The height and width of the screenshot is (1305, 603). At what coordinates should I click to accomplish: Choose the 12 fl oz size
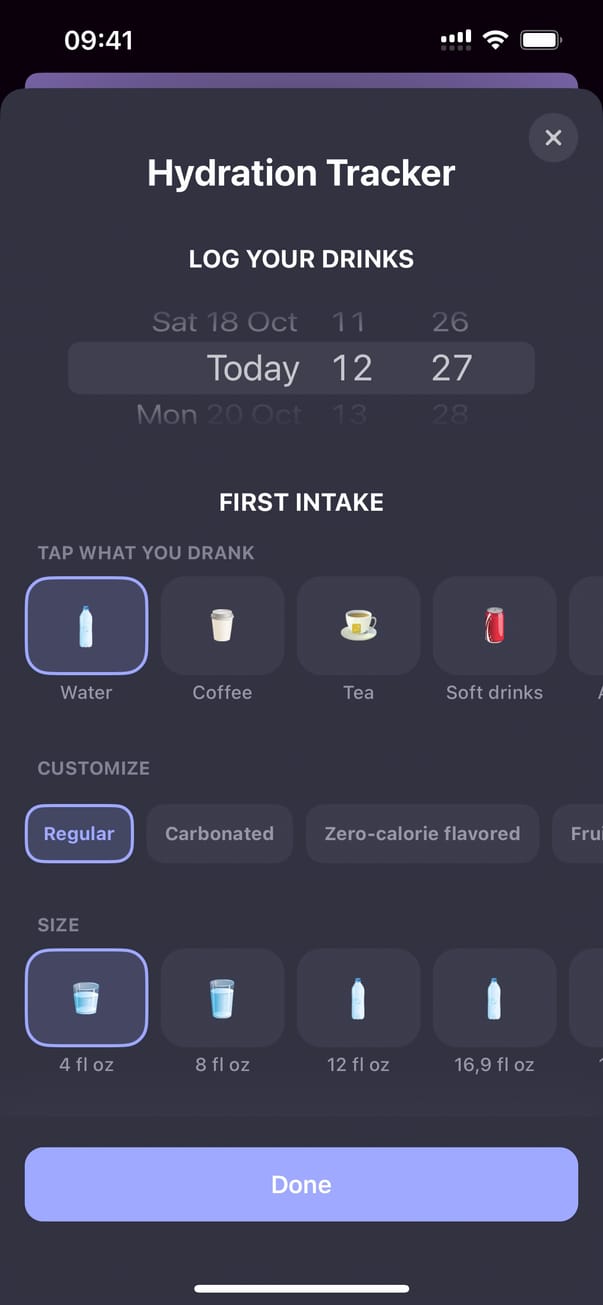(x=358, y=998)
